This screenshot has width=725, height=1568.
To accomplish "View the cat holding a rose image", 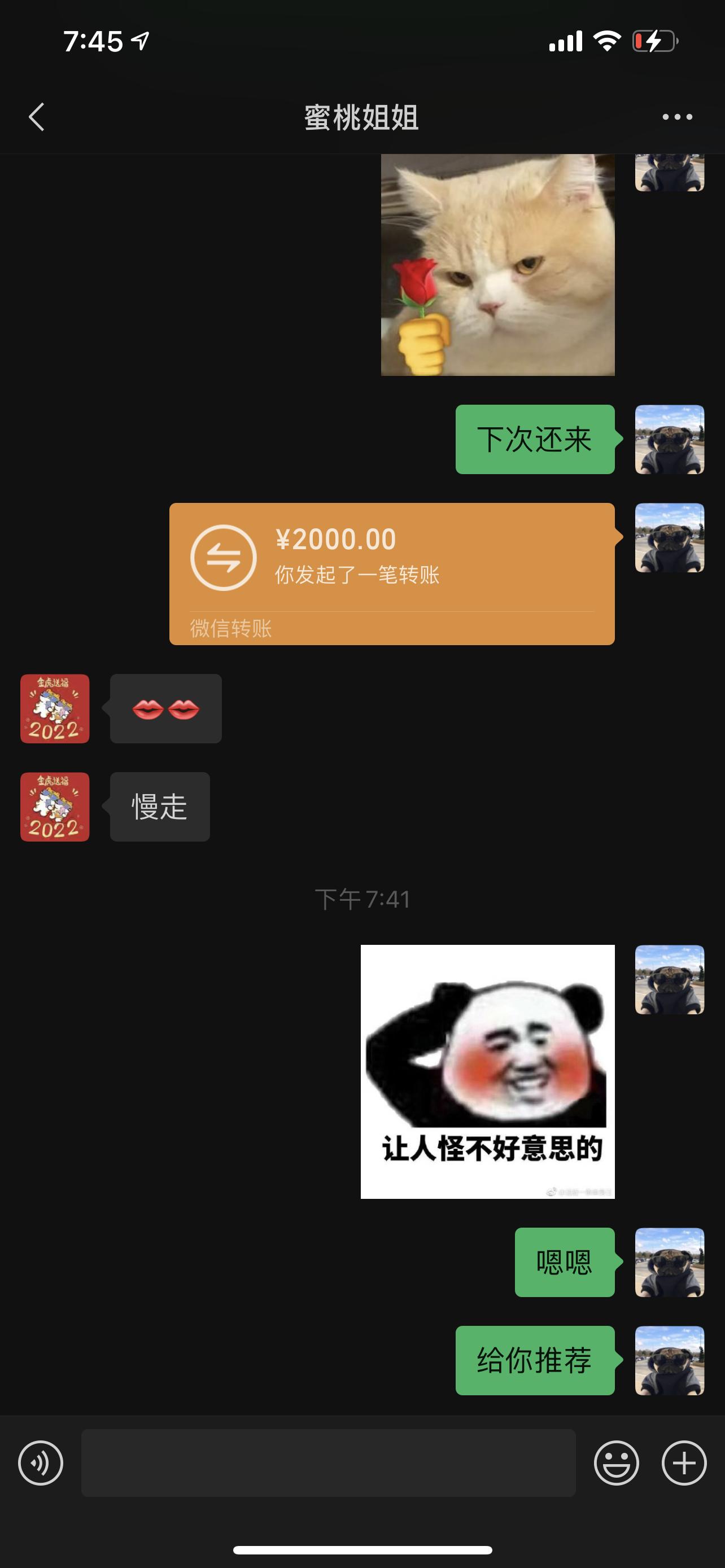I will [497, 265].
